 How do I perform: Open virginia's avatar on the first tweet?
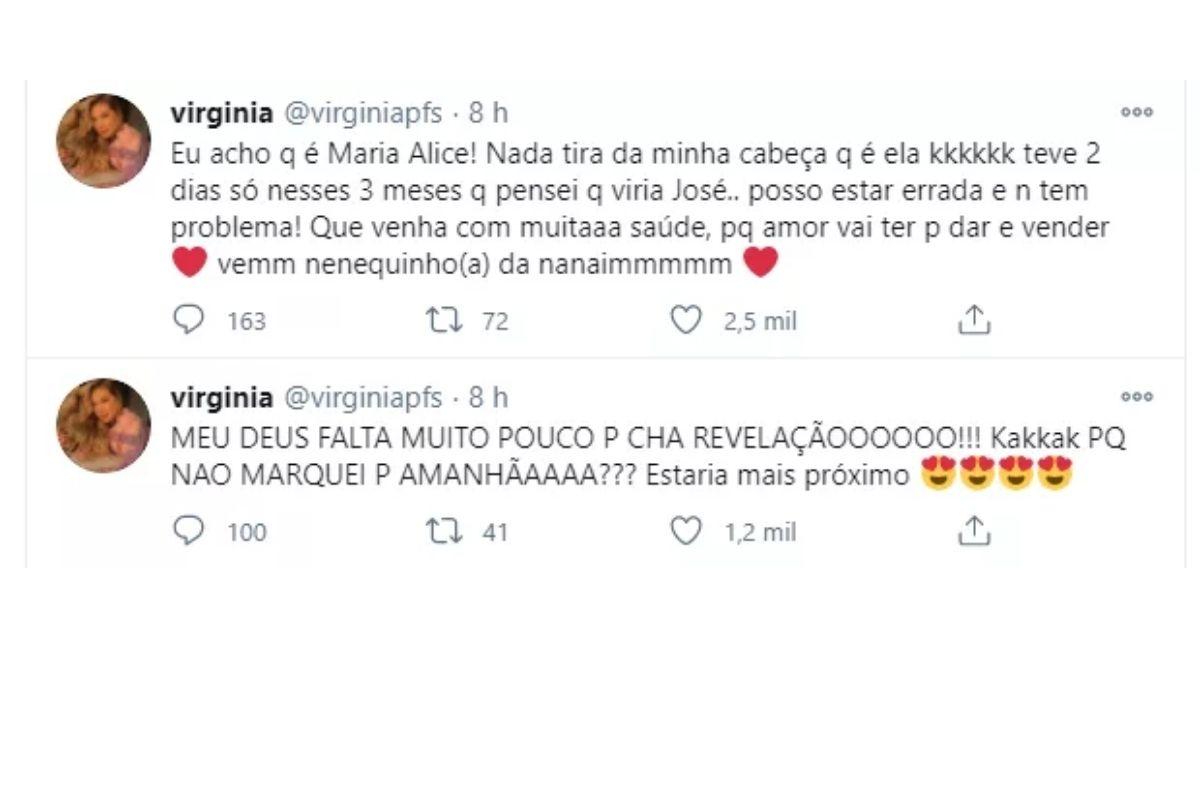point(103,141)
